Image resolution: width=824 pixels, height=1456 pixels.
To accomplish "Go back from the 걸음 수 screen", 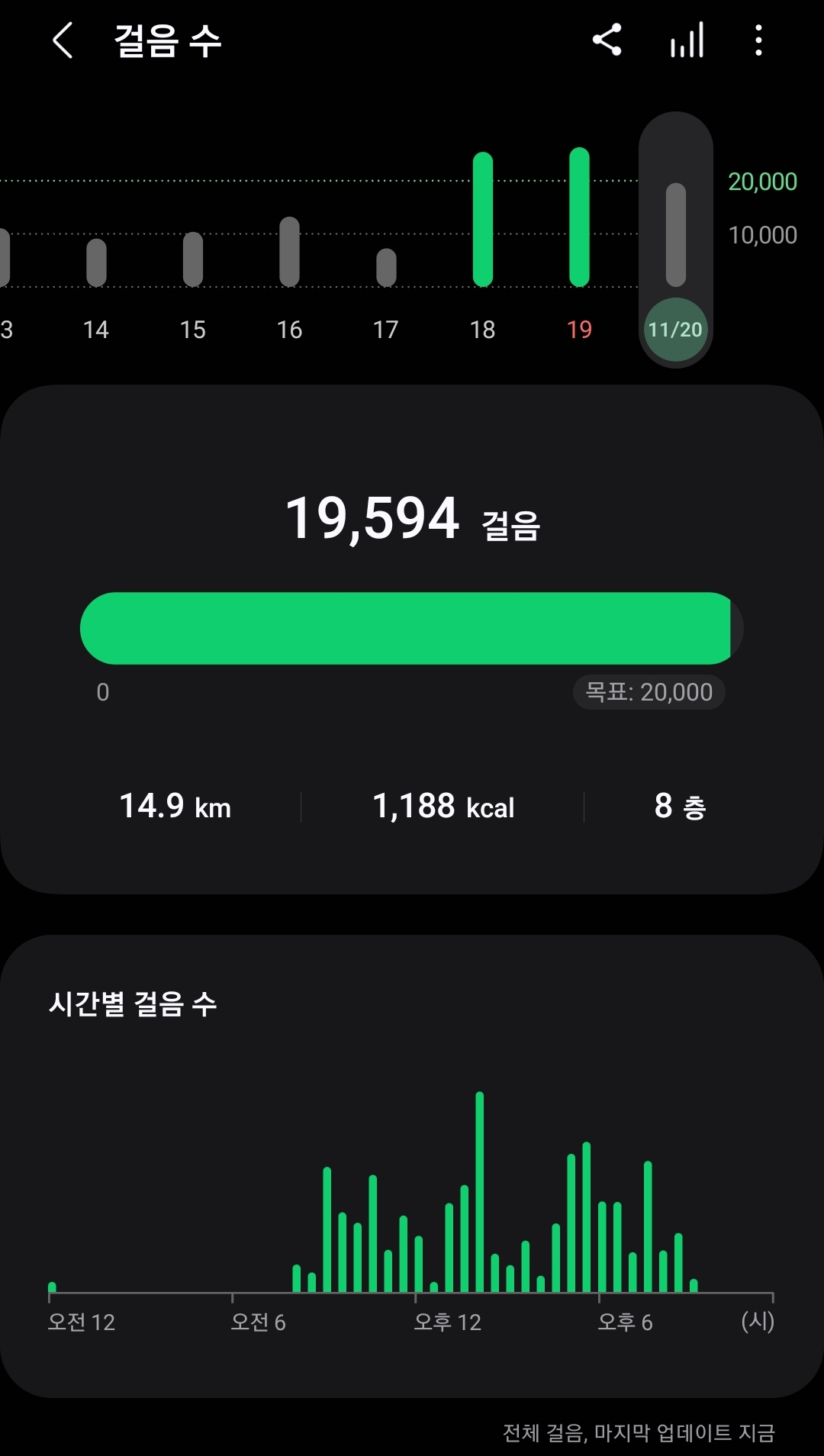I will pos(63,40).
